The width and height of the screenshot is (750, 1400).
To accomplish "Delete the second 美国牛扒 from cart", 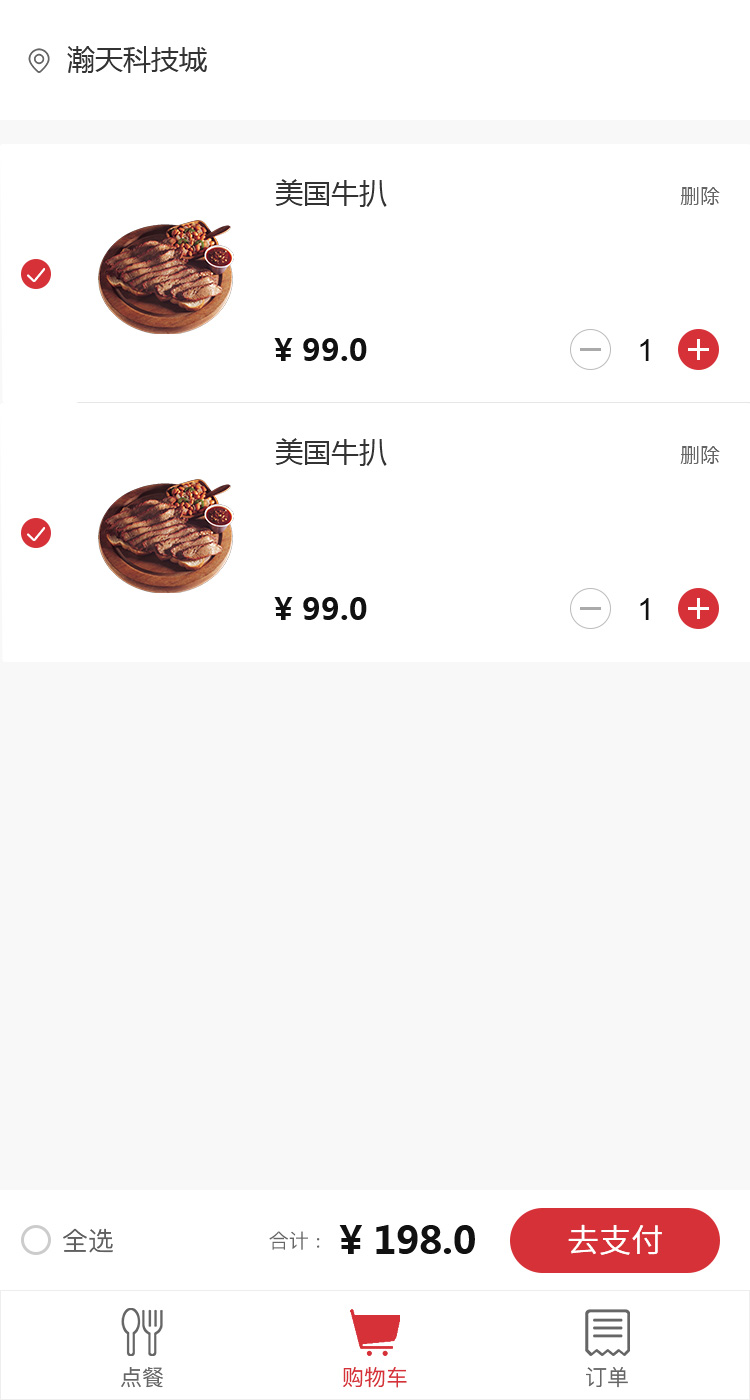I will pyautogui.click(x=699, y=455).
